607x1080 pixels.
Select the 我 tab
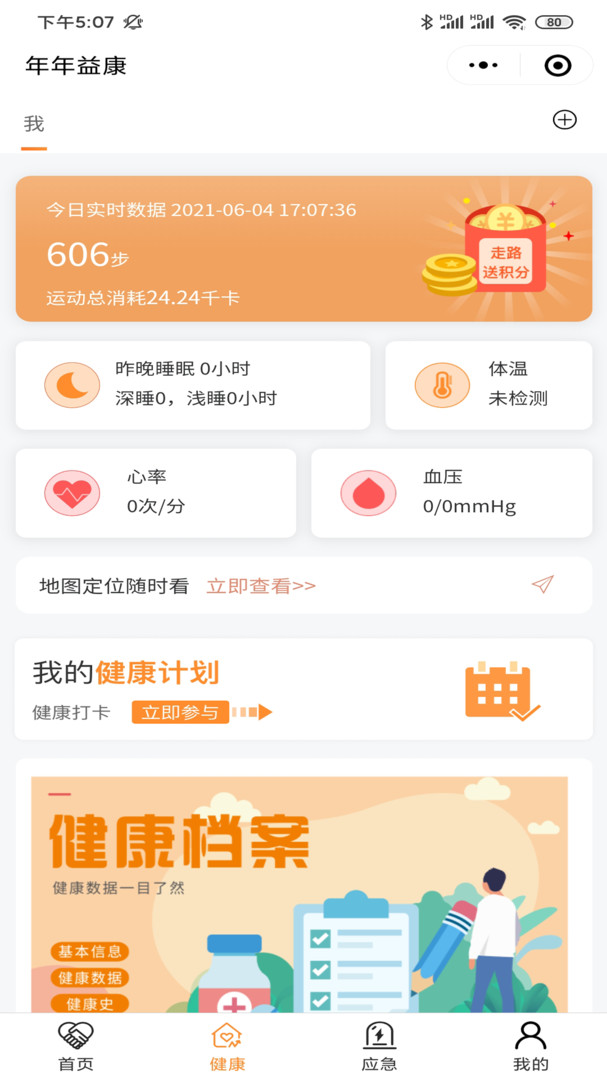pos(34,125)
